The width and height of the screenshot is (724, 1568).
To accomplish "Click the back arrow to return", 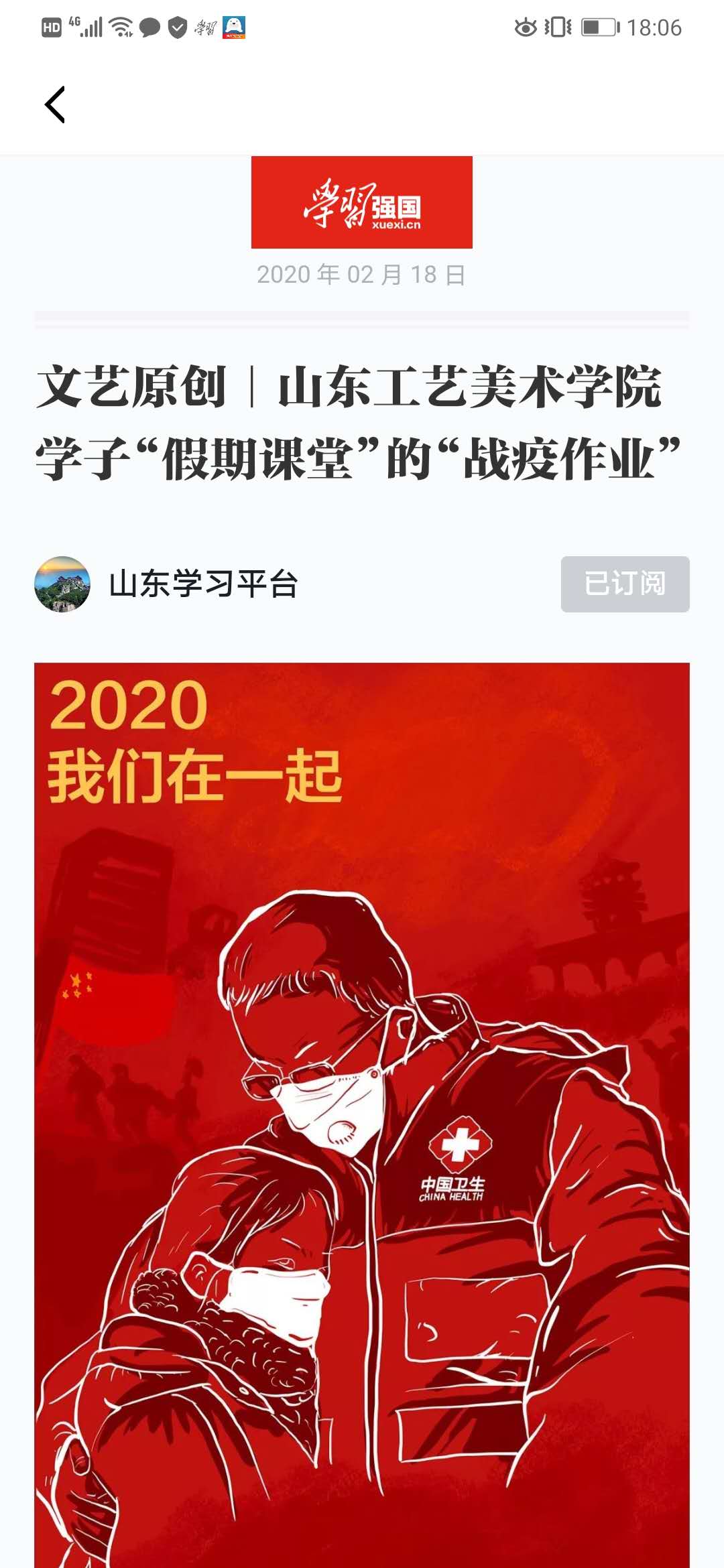I will click(x=56, y=104).
